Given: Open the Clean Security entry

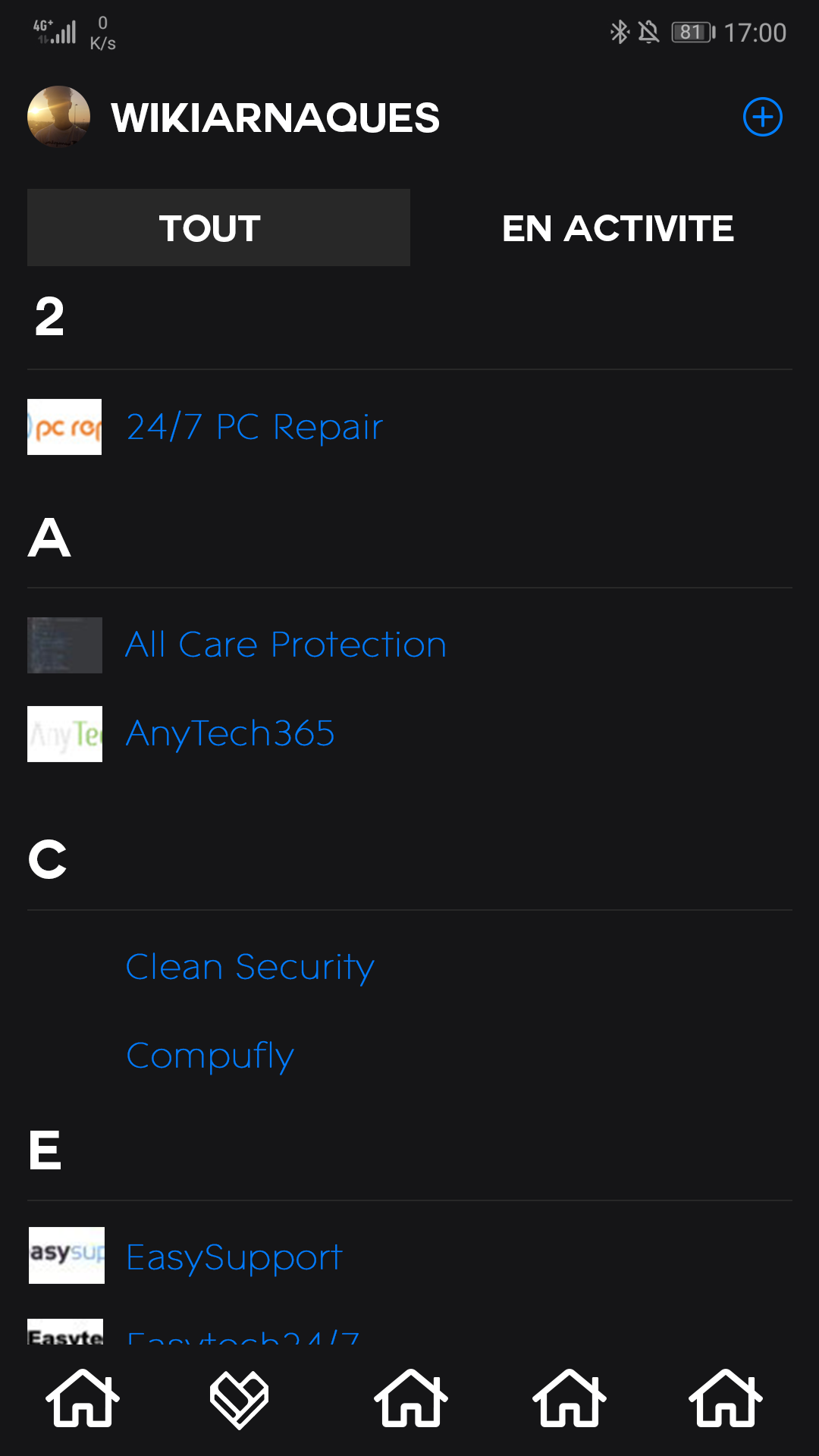Looking at the screenshot, I should tap(249, 967).
